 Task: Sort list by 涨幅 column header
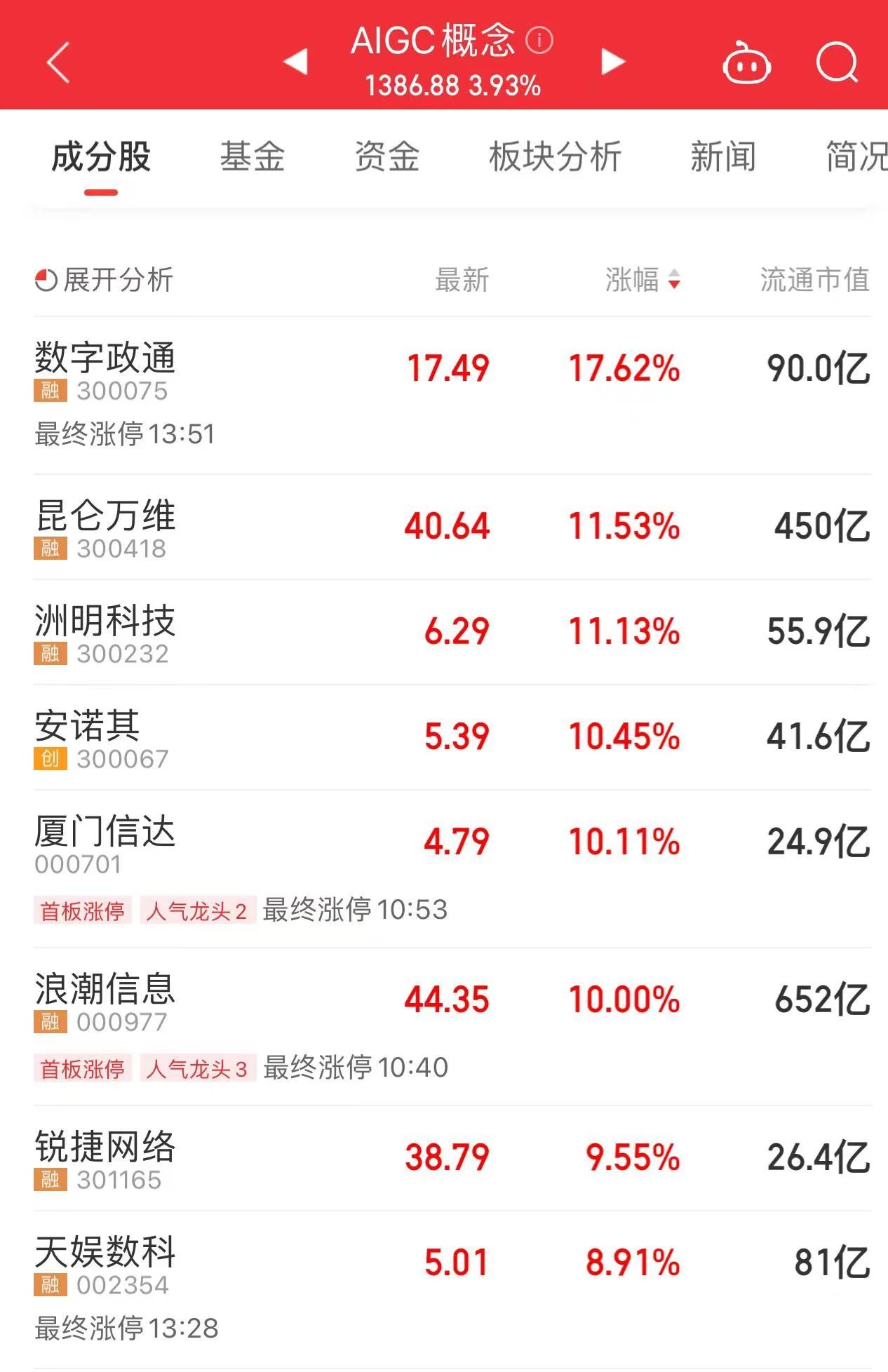pyautogui.click(x=642, y=280)
